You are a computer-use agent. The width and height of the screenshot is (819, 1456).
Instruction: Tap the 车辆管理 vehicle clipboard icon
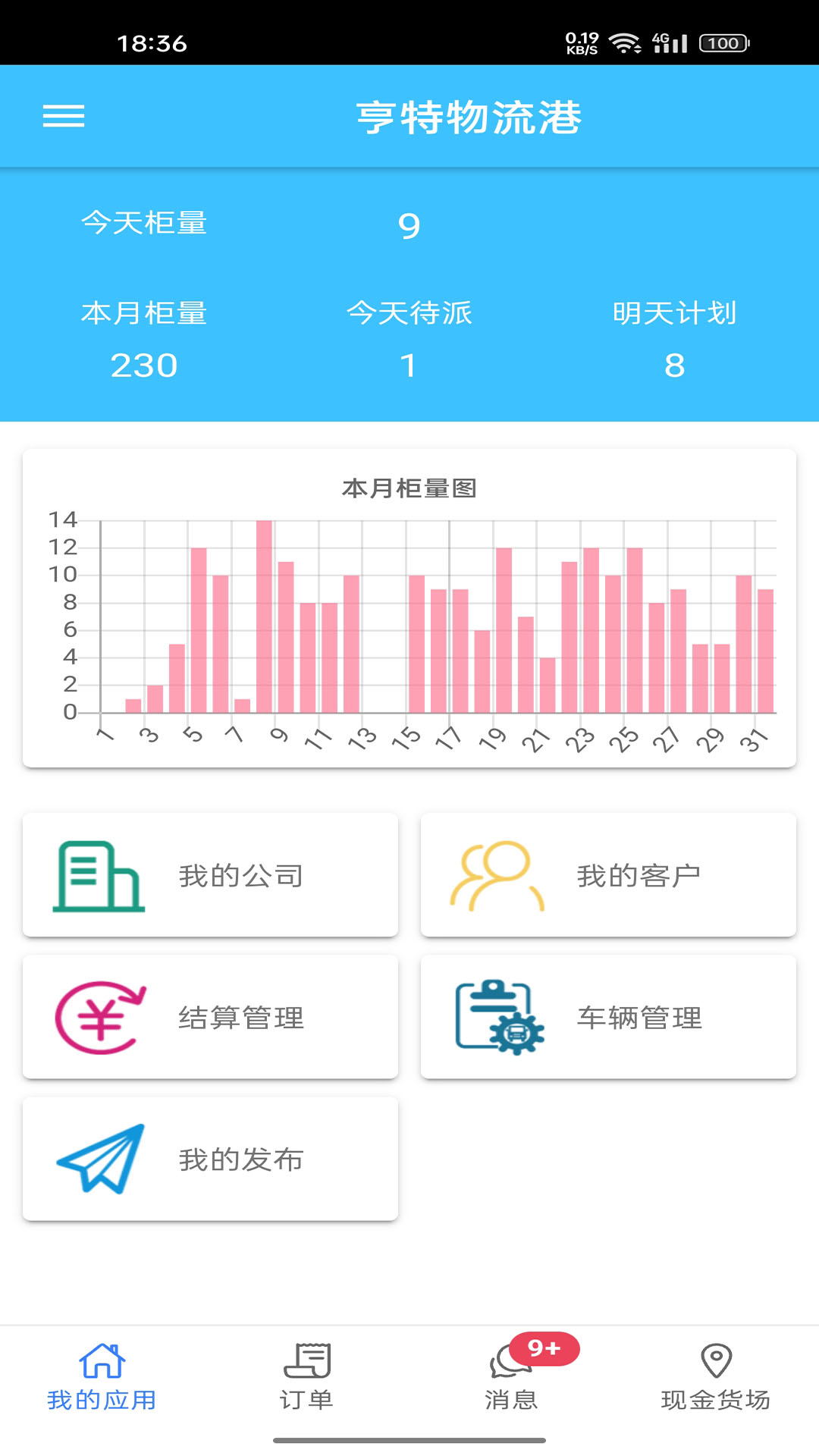tap(497, 1018)
